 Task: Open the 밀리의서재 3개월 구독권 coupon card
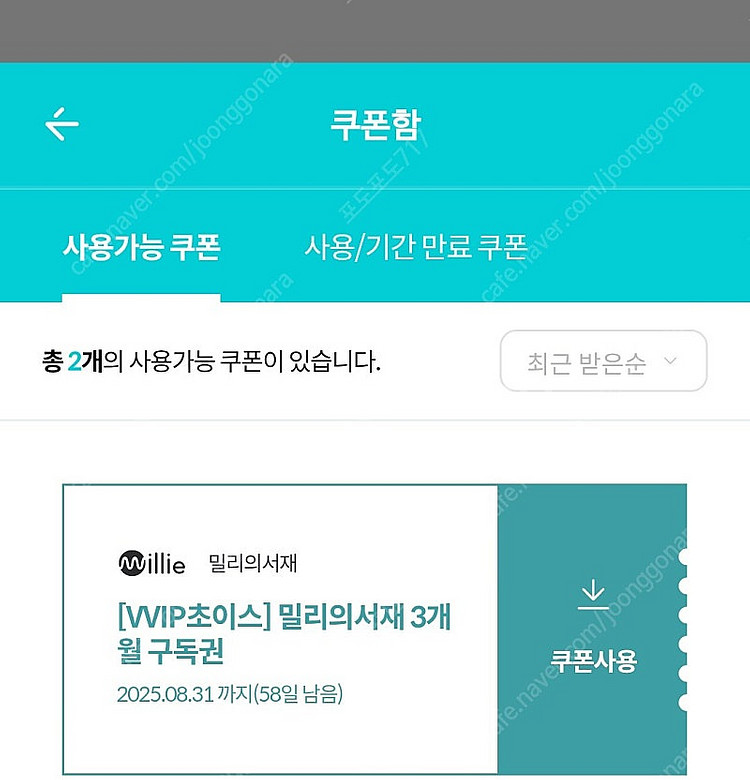coord(280,629)
